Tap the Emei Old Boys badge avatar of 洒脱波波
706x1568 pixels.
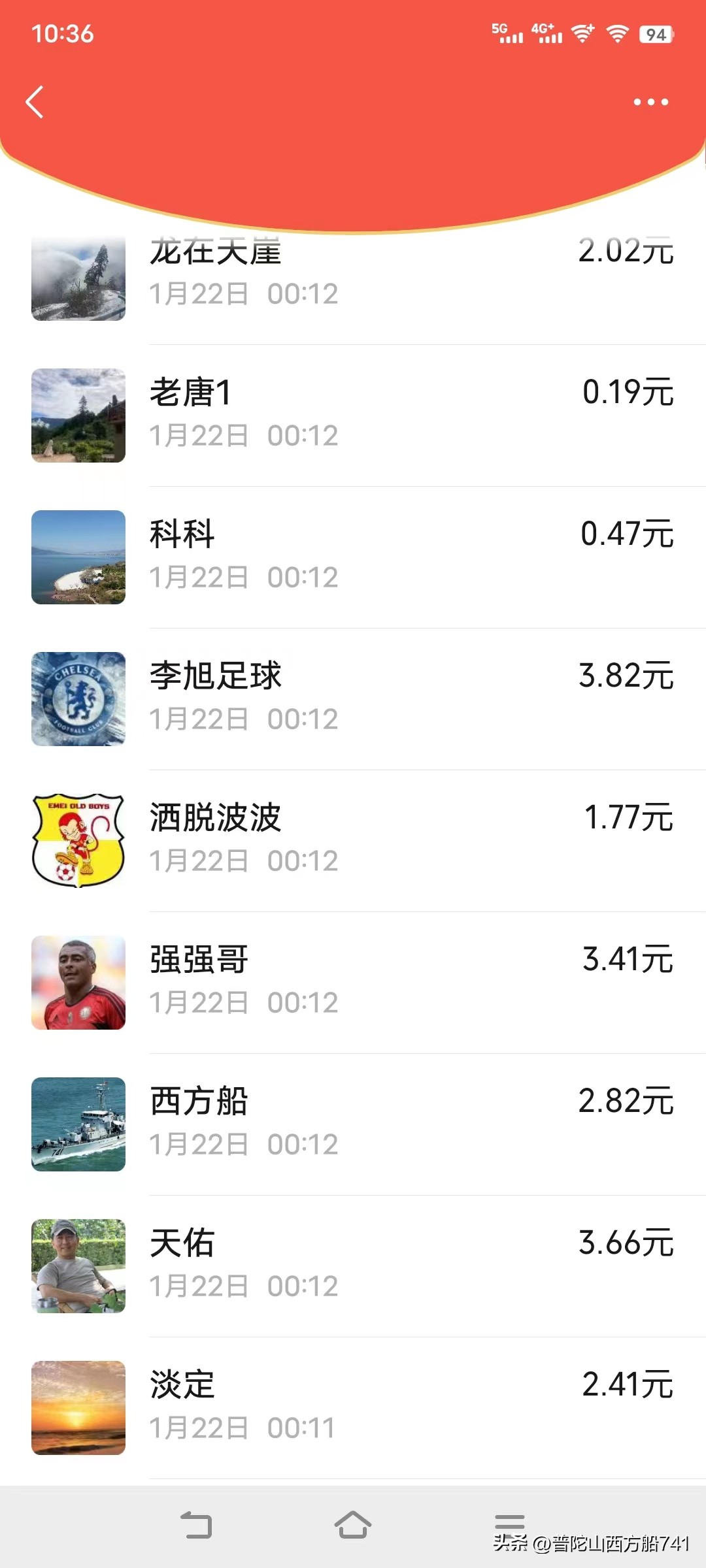(x=78, y=840)
